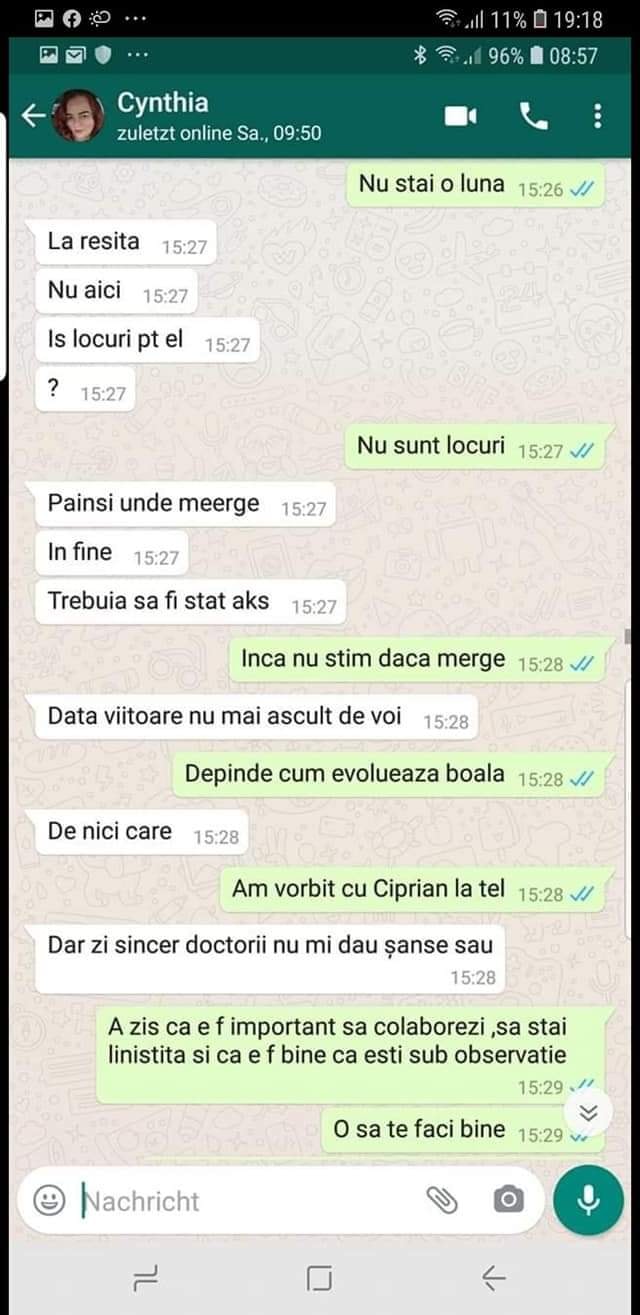The image size is (640, 1315).
Task: Tap the voice message microphone
Action: pyautogui.click(x=588, y=1200)
